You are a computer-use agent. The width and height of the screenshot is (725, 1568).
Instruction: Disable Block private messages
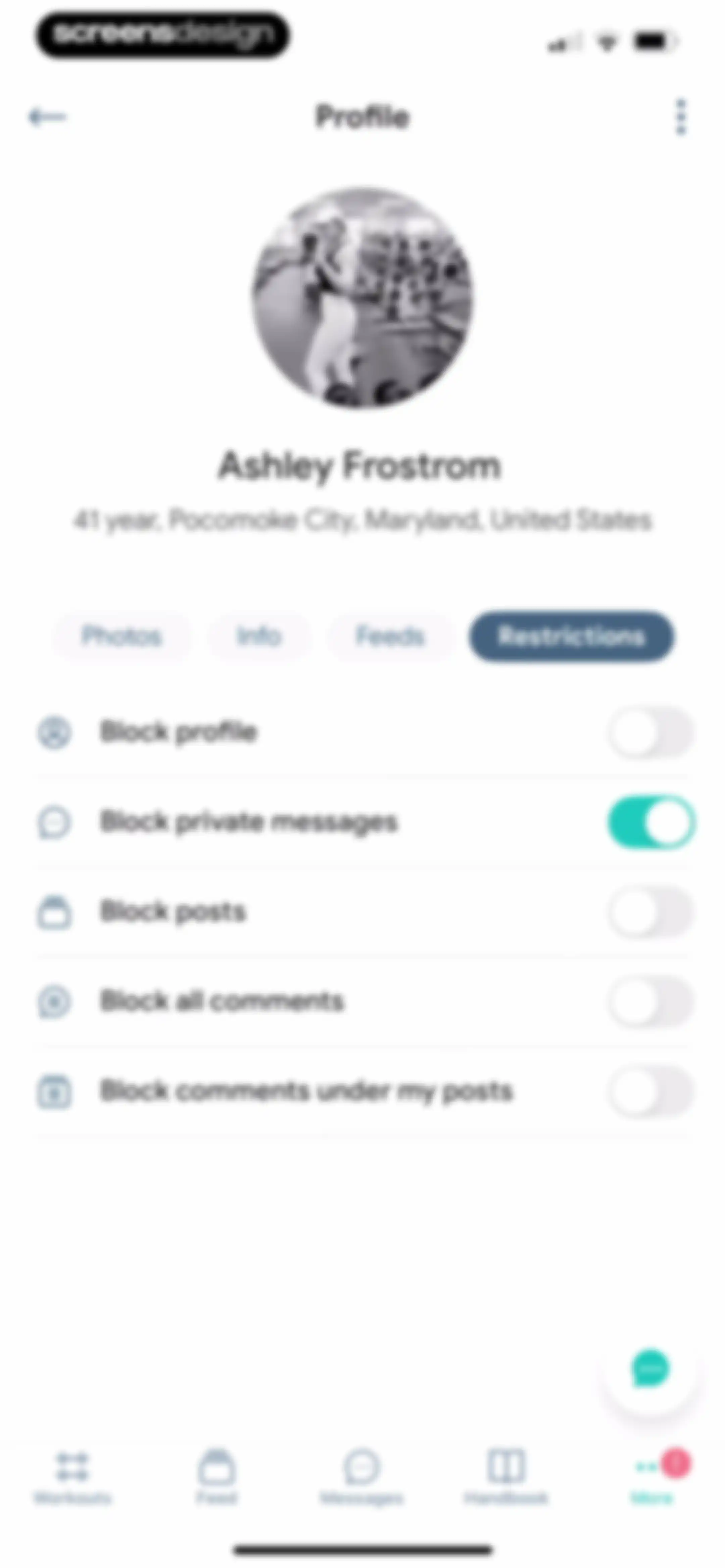click(651, 822)
